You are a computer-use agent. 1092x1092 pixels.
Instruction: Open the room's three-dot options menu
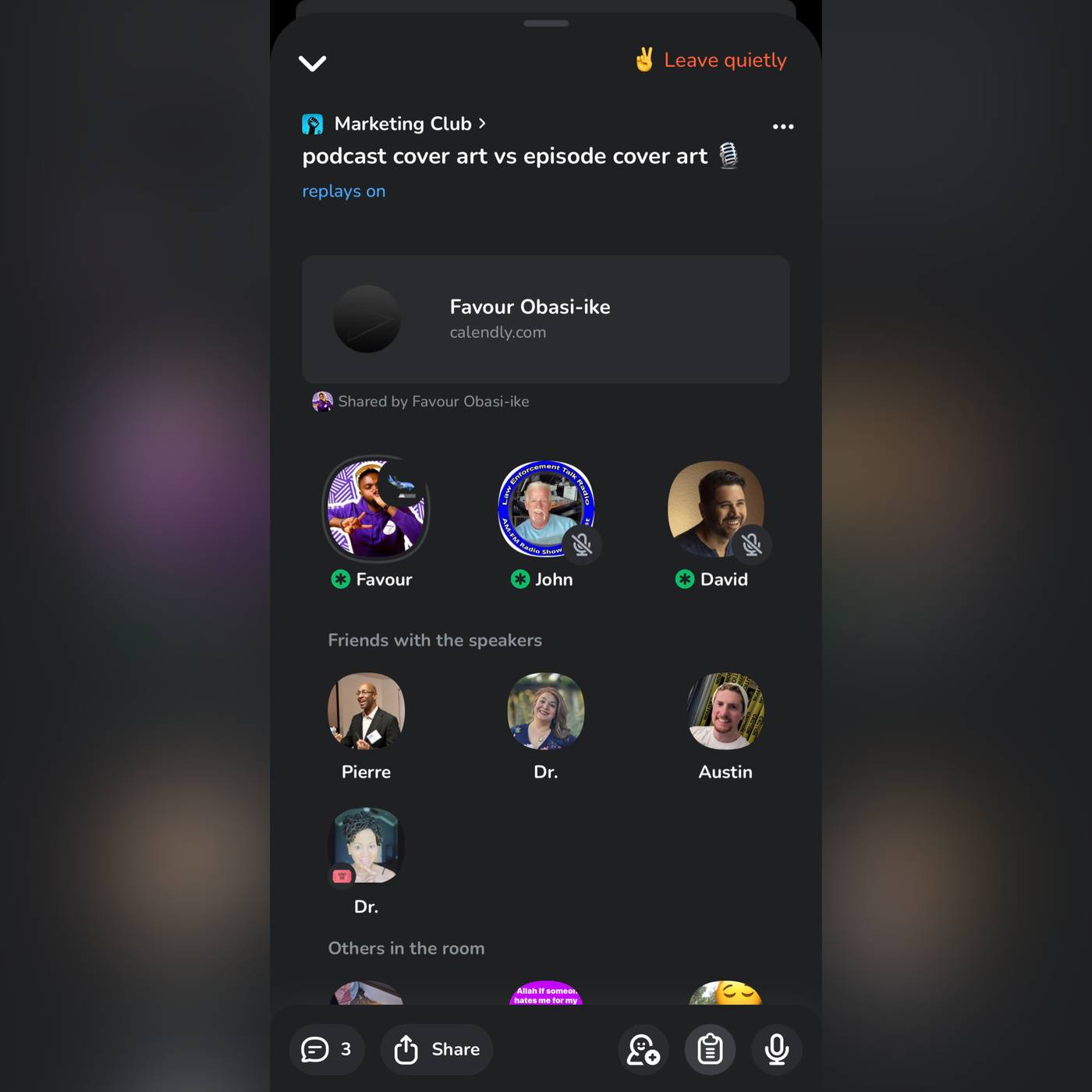[782, 126]
